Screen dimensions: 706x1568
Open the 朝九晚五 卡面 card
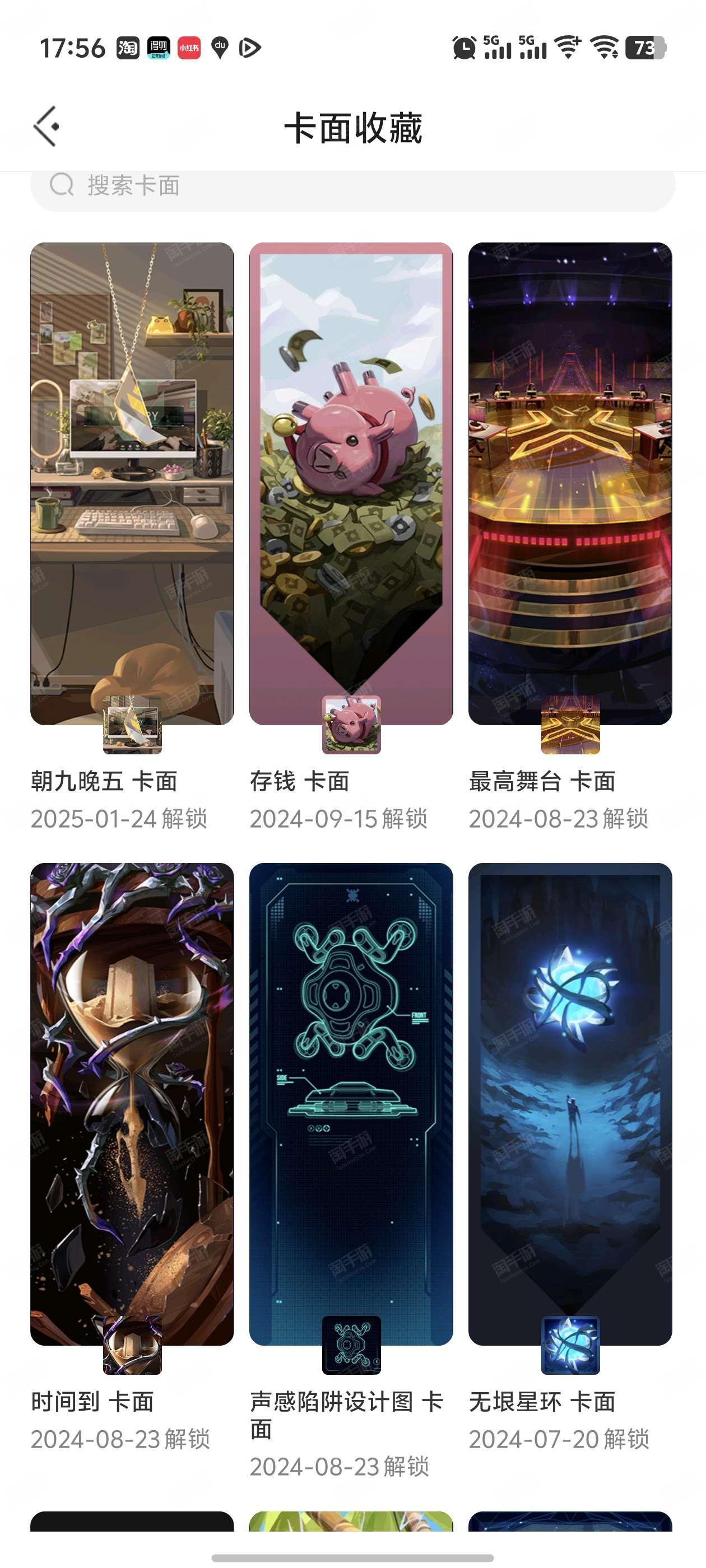(132, 483)
